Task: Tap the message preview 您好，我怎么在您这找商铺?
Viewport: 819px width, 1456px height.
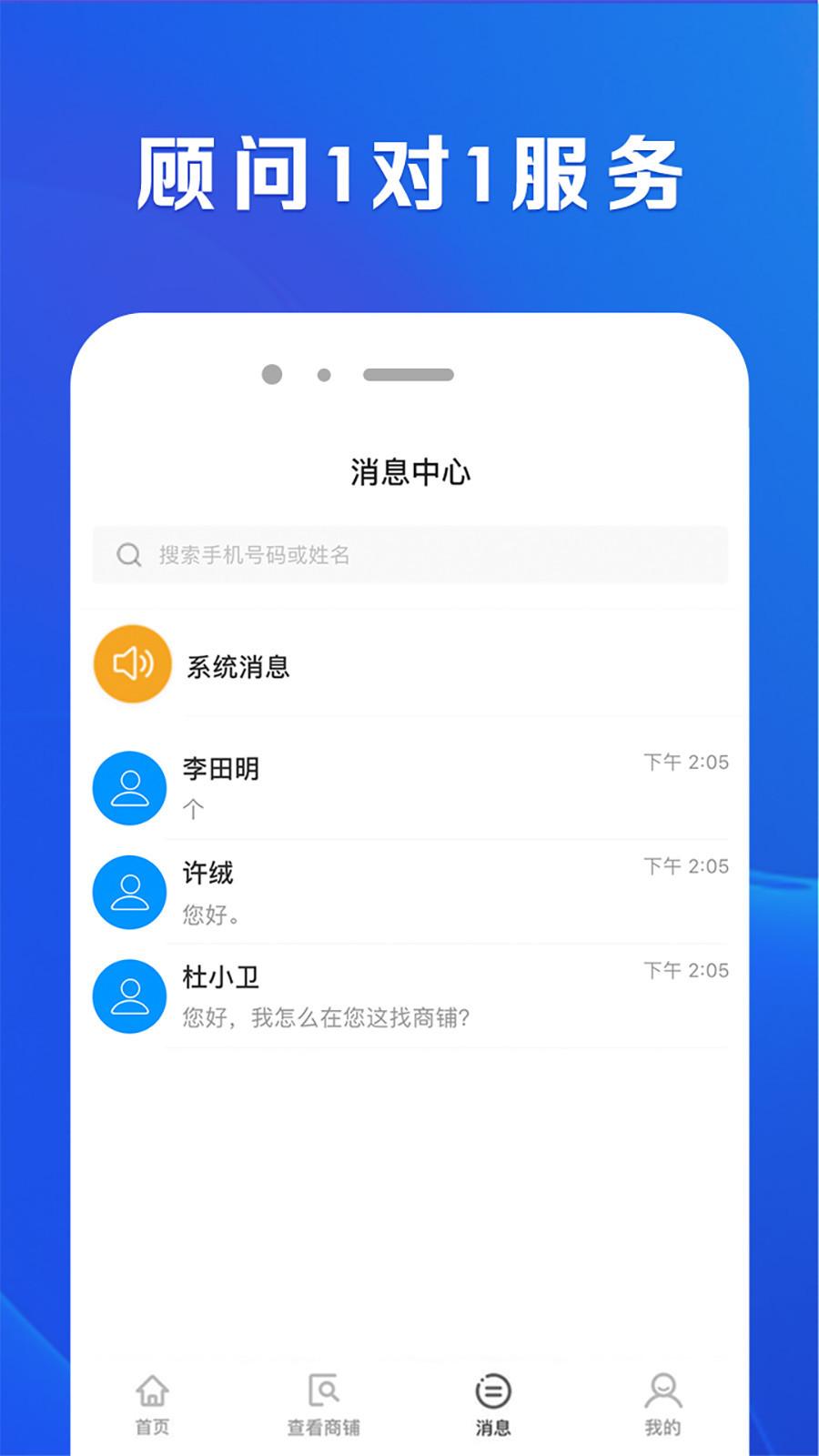Action: (x=328, y=1019)
